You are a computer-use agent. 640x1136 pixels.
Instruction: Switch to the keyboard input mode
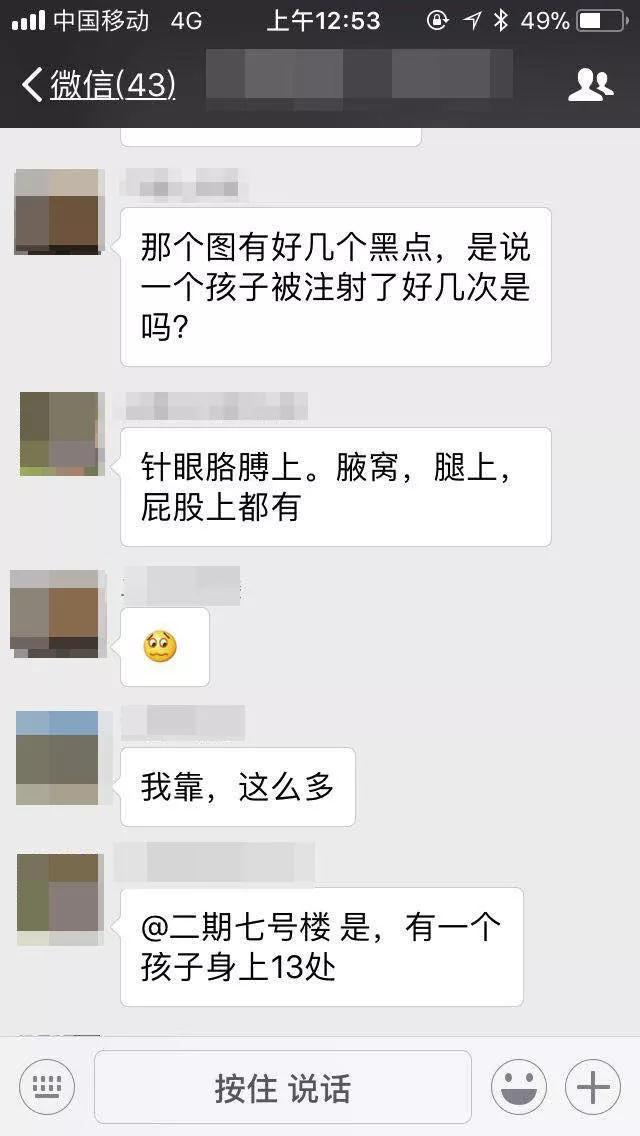(x=47, y=1088)
